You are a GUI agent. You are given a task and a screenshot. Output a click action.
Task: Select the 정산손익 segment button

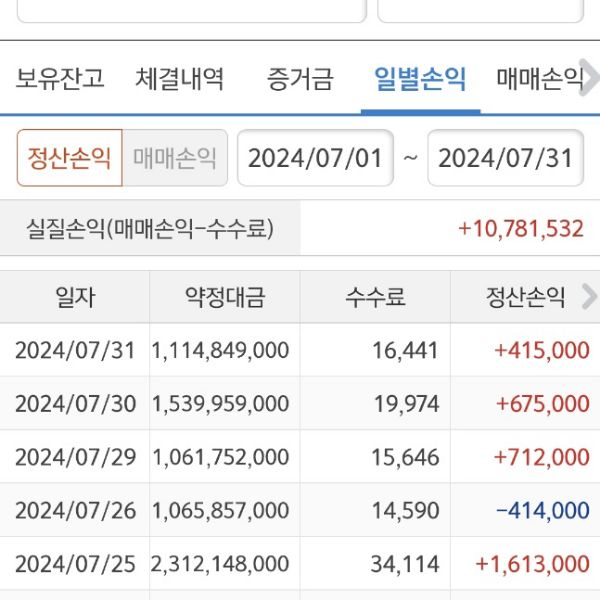pos(69,158)
